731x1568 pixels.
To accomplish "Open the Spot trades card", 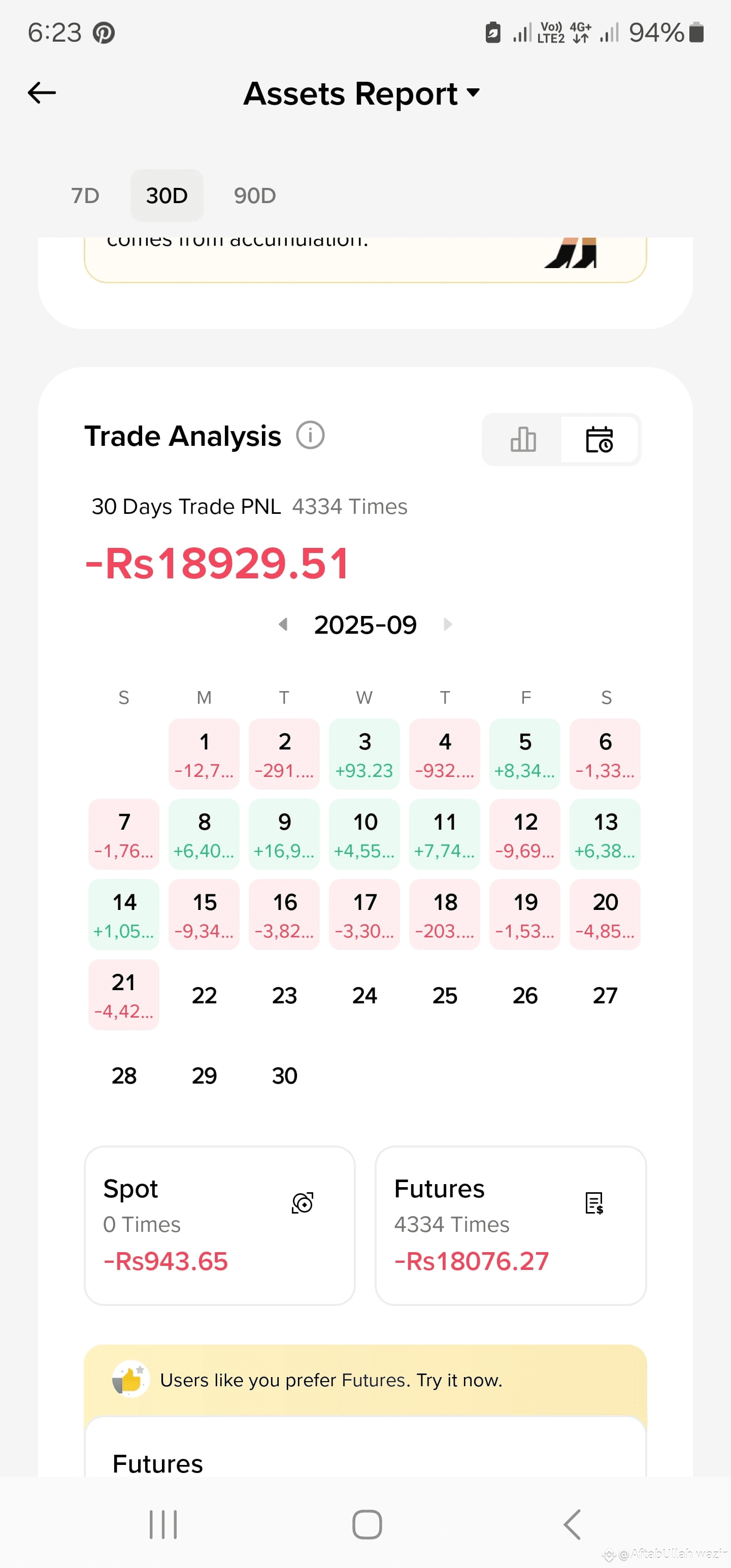I will pyautogui.click(x=220, y=1226).
